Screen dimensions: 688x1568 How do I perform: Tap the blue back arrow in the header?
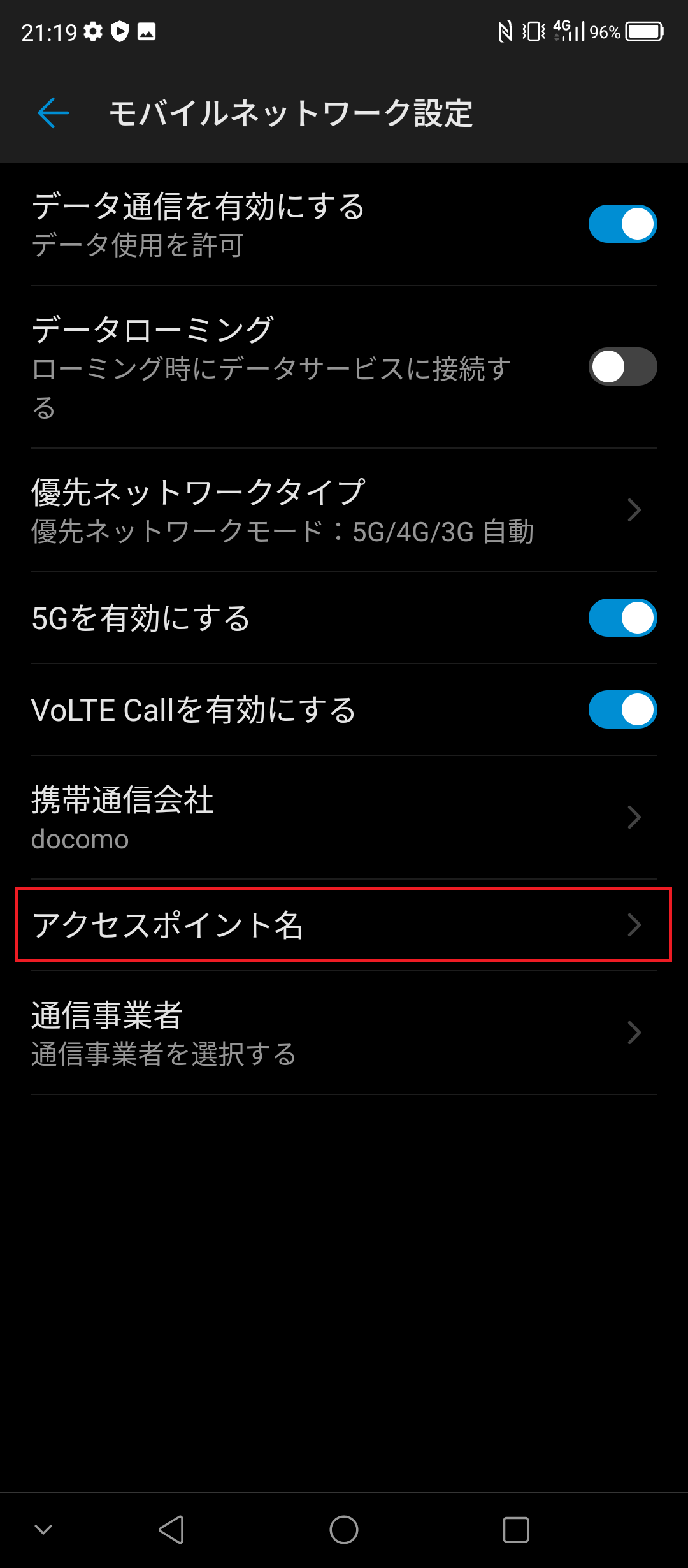(52, 112)
